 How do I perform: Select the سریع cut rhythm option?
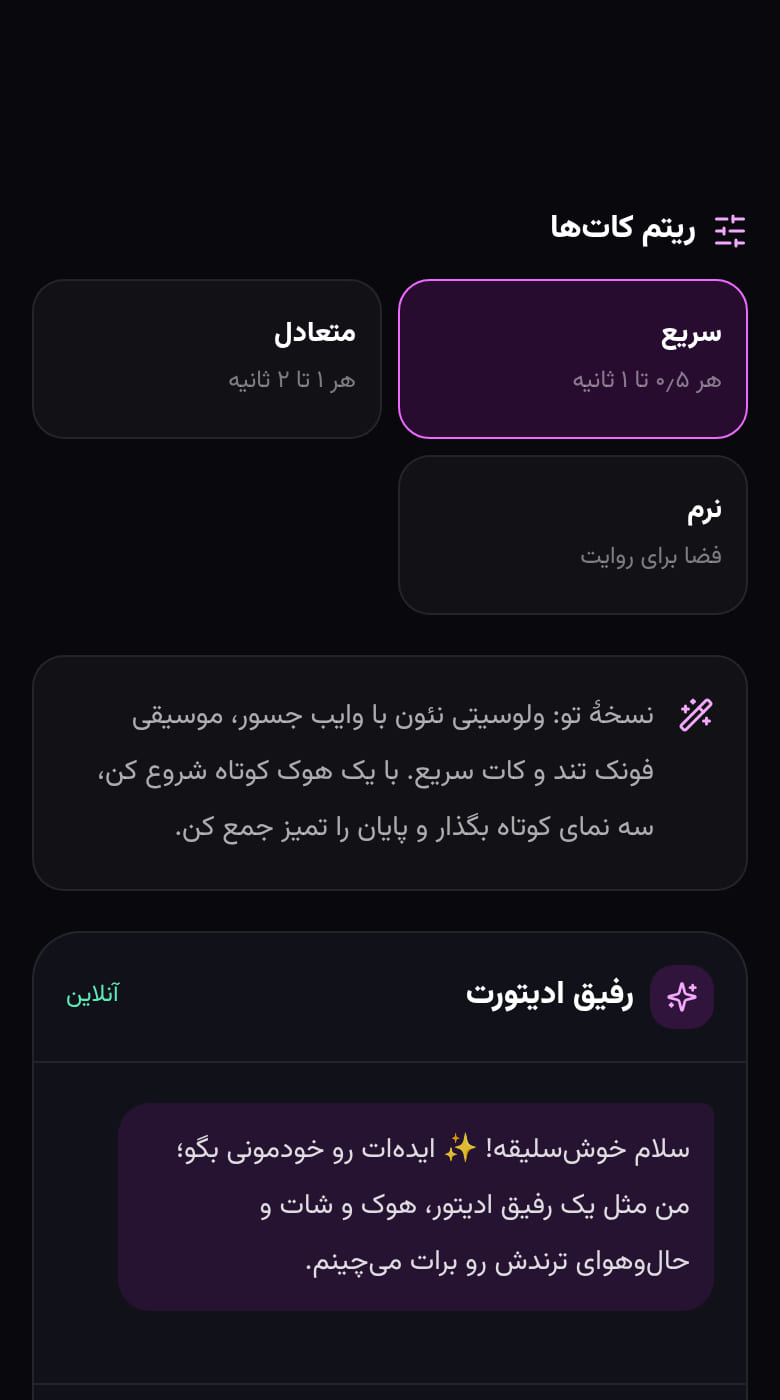pos(573,359)
